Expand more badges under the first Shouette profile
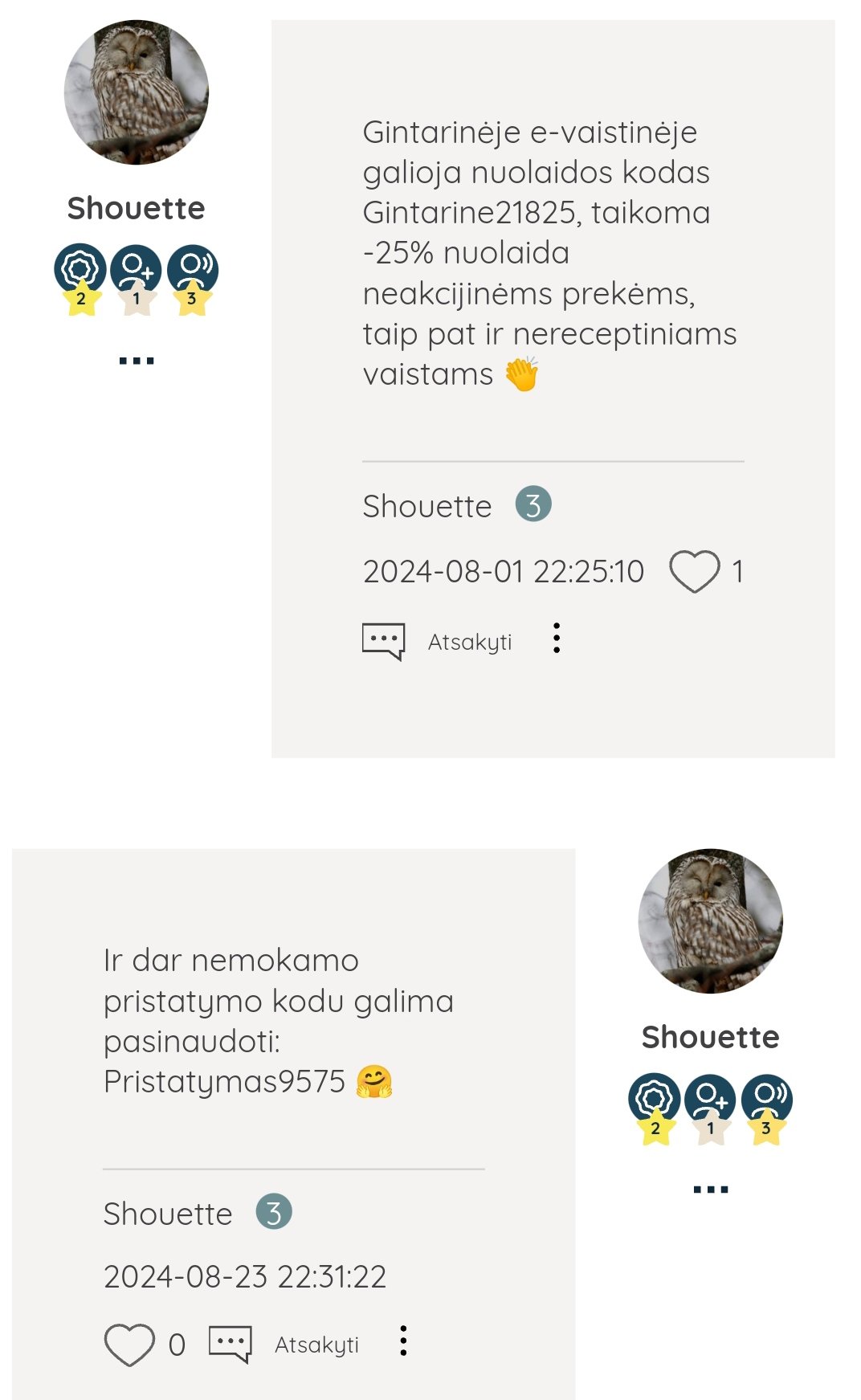This screenshot has height=1400, width=861. (137, 361)
